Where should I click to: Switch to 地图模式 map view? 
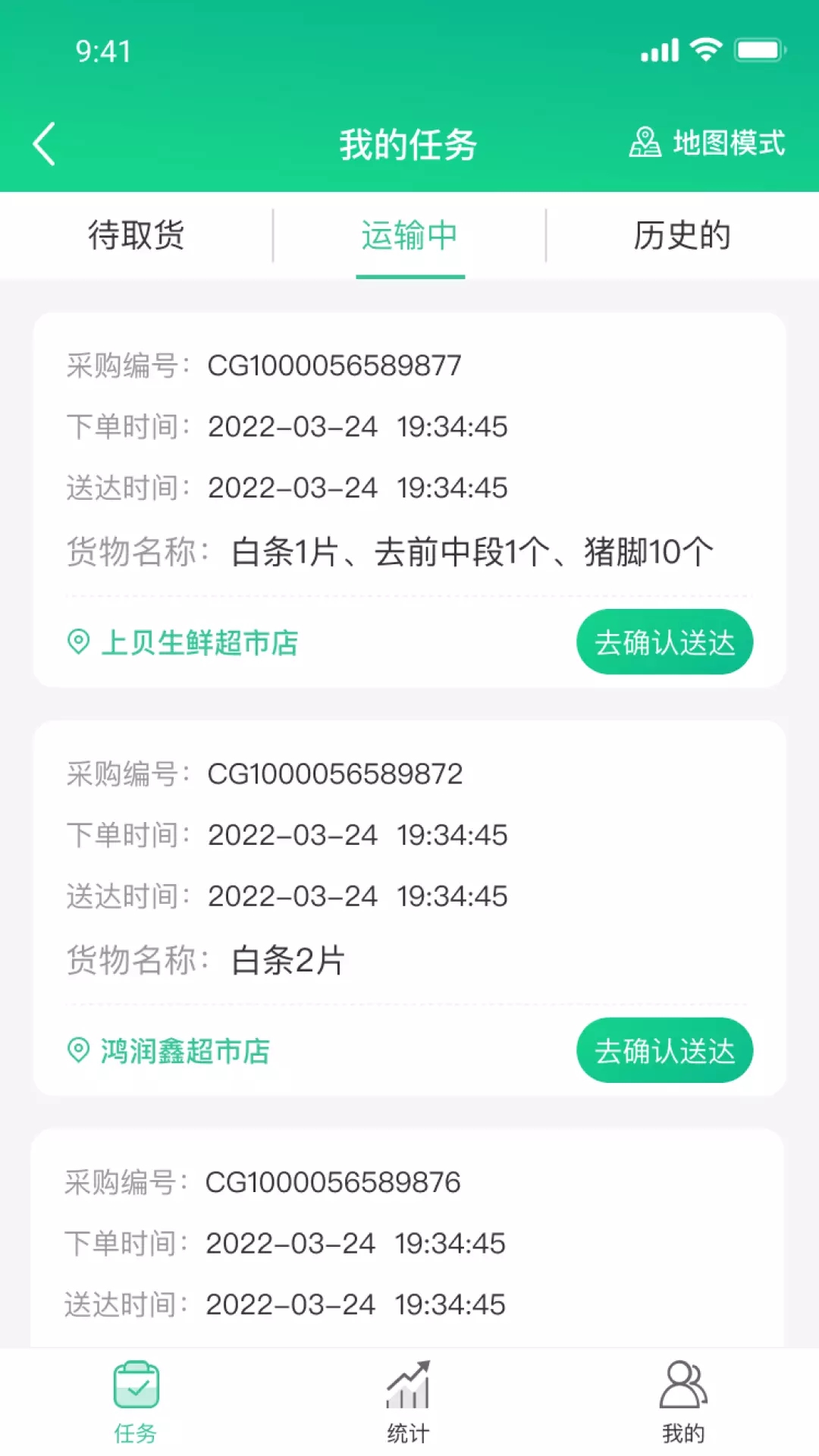click(707, 143)
